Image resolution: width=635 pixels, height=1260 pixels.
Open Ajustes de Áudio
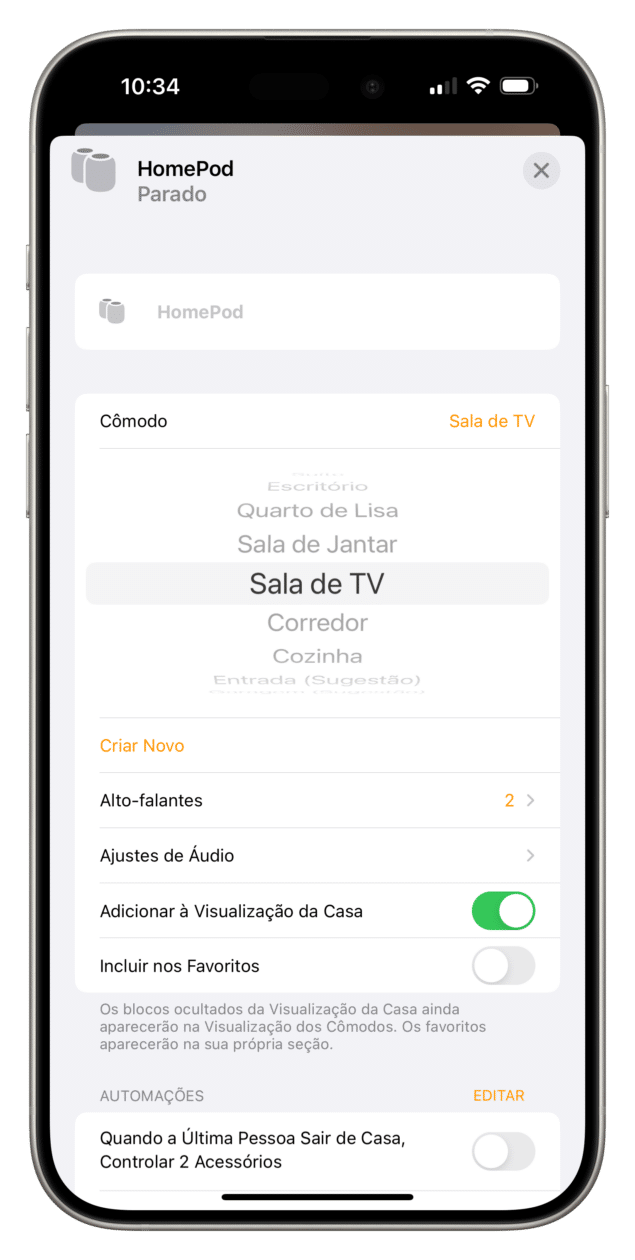pyautogui.click(x=316, y=856)
